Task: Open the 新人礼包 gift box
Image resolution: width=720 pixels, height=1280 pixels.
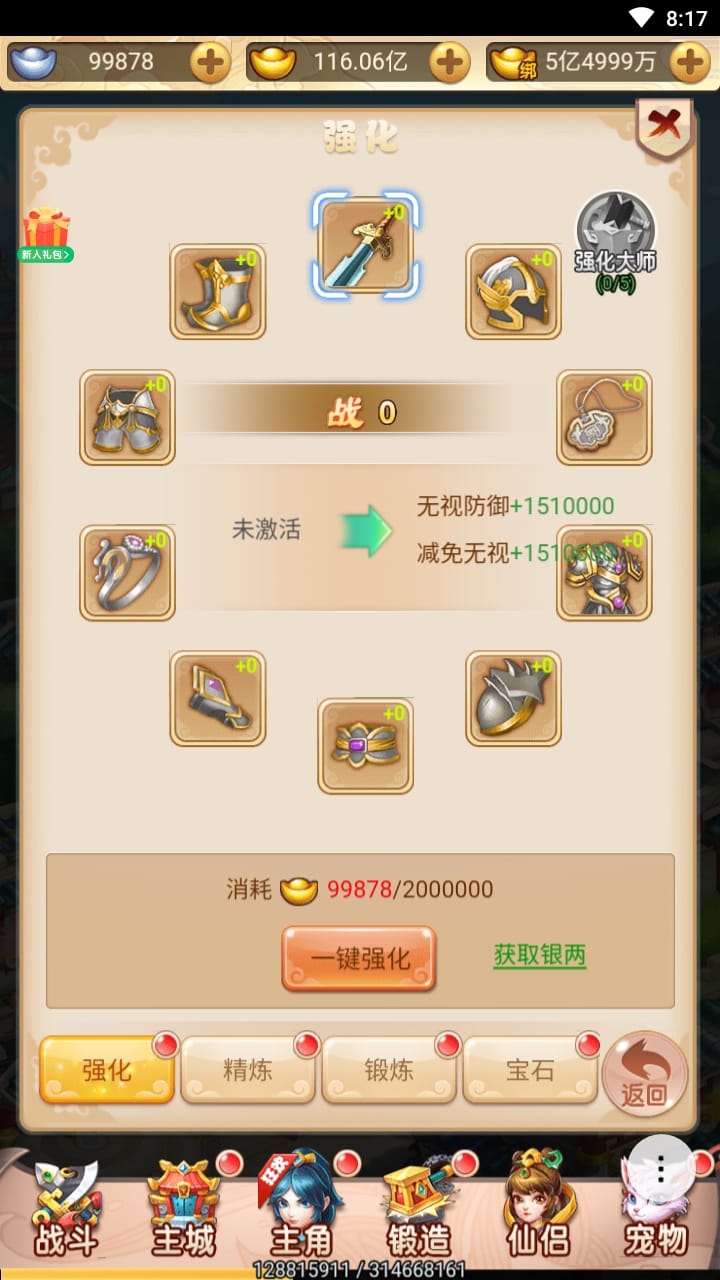Action: 47,234
